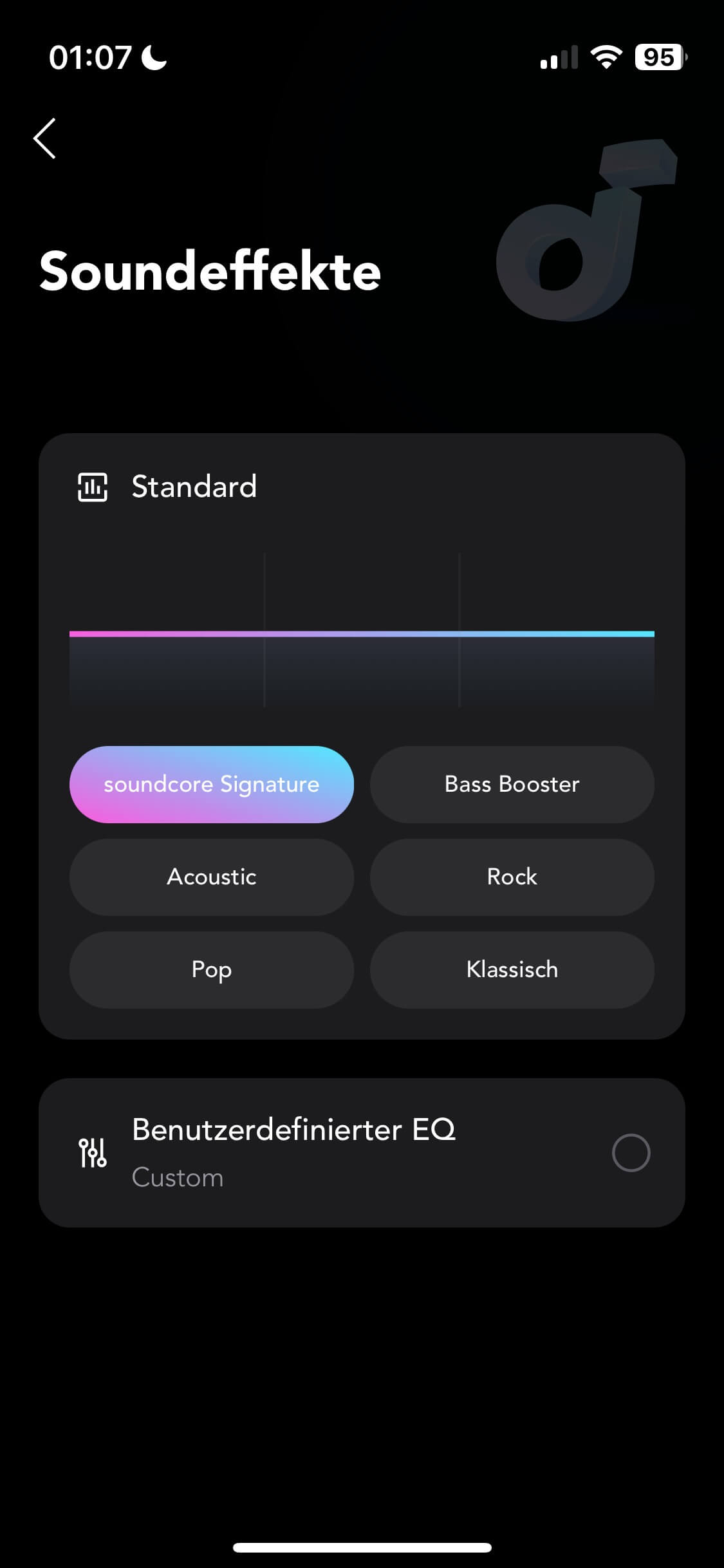This screenshot has height=1568, width=724.
Task: Go back using the top-left arrow
Action: click(x=45, y=138)
